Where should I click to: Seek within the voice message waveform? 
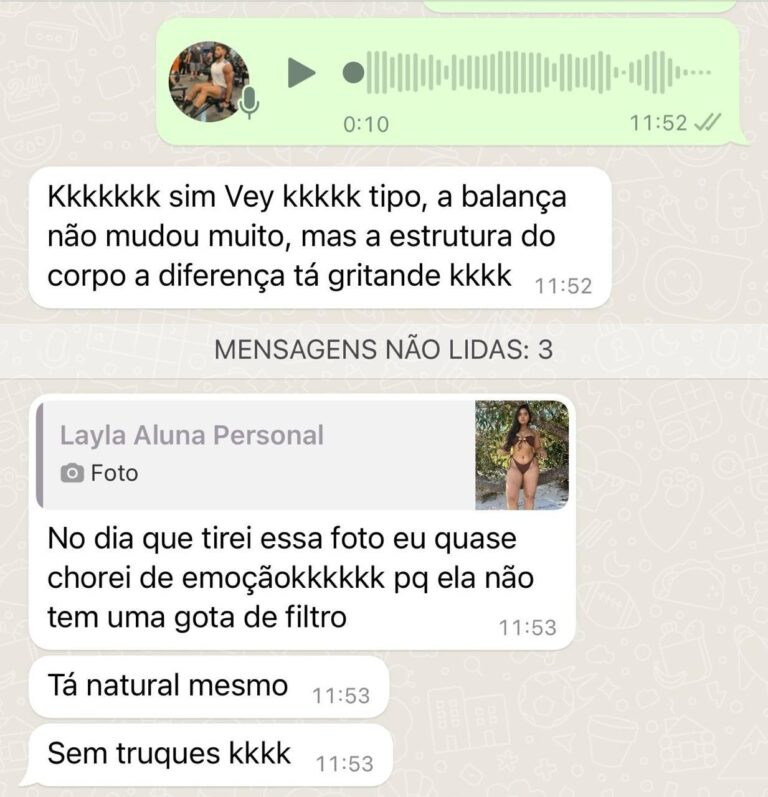tap(530, 73)
